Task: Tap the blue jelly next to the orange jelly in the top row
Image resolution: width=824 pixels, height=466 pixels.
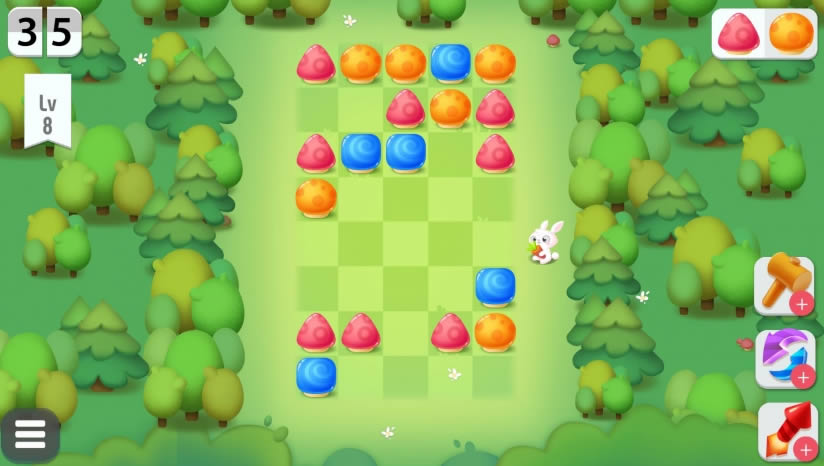Action: tap(450, 63)
